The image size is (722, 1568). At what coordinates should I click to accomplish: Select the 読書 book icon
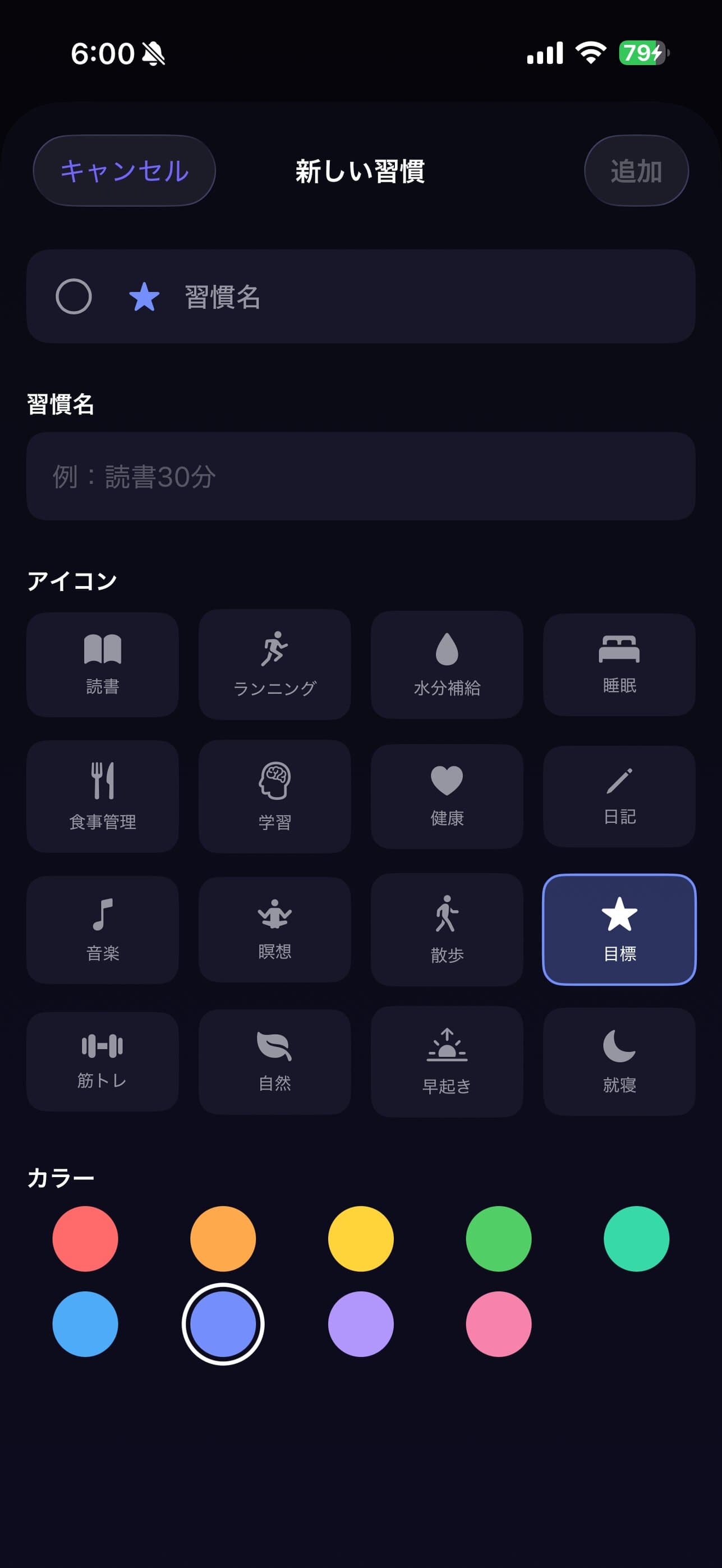point(102,664)
